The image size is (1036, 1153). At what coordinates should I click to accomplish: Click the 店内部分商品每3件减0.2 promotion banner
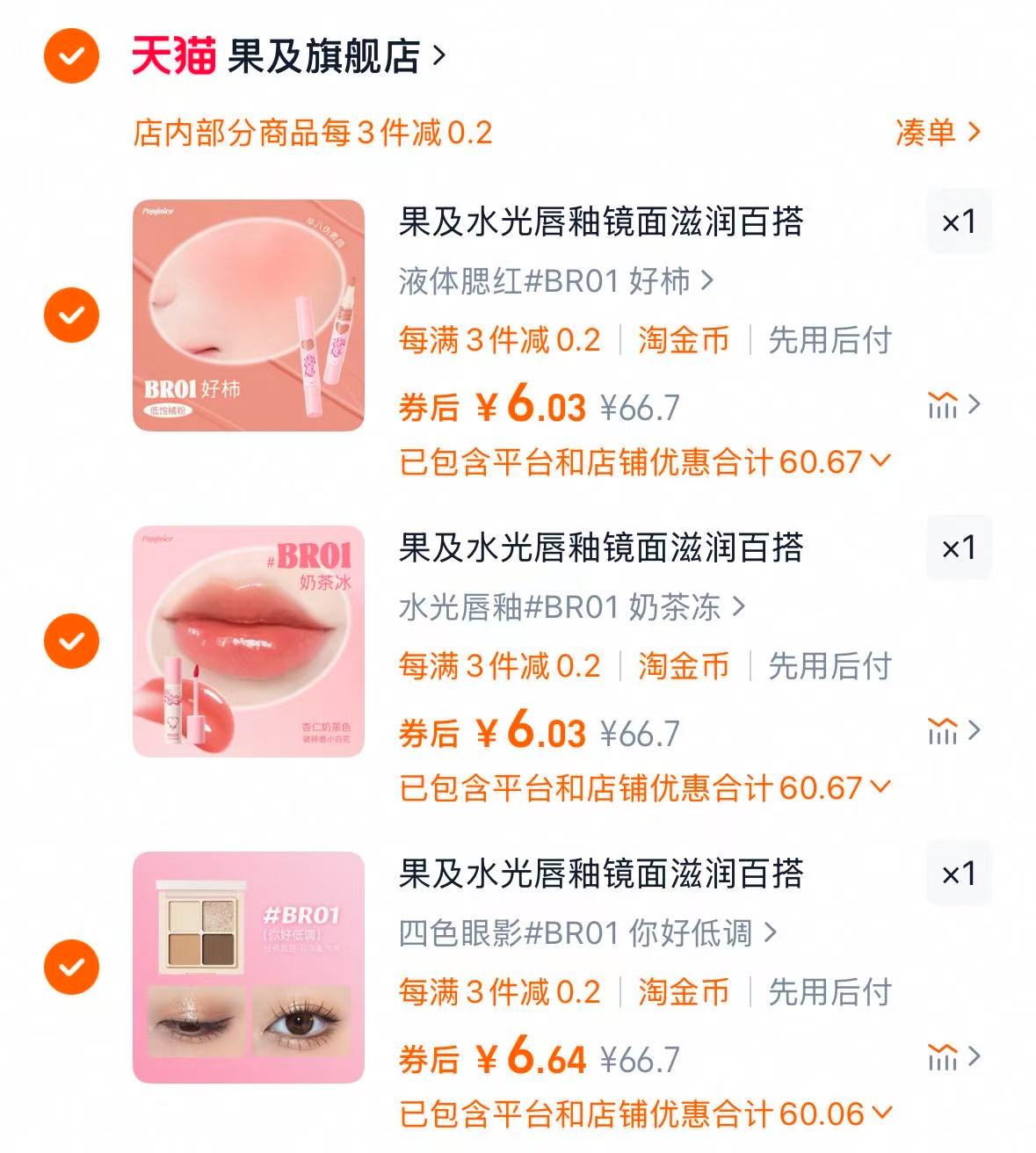316,134
